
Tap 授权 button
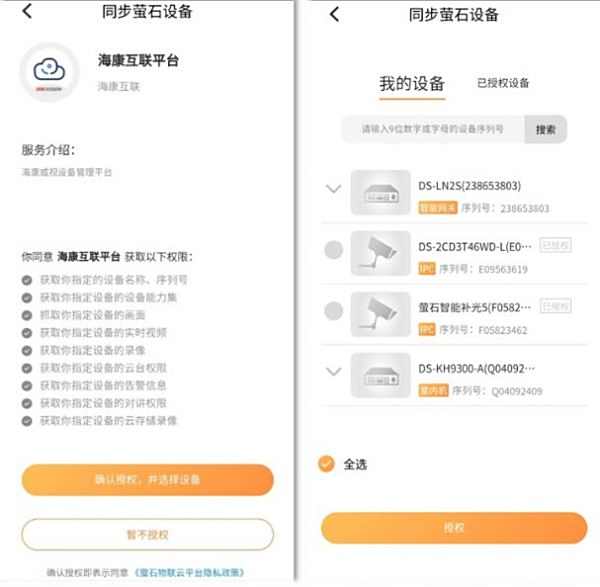point(453,527)
